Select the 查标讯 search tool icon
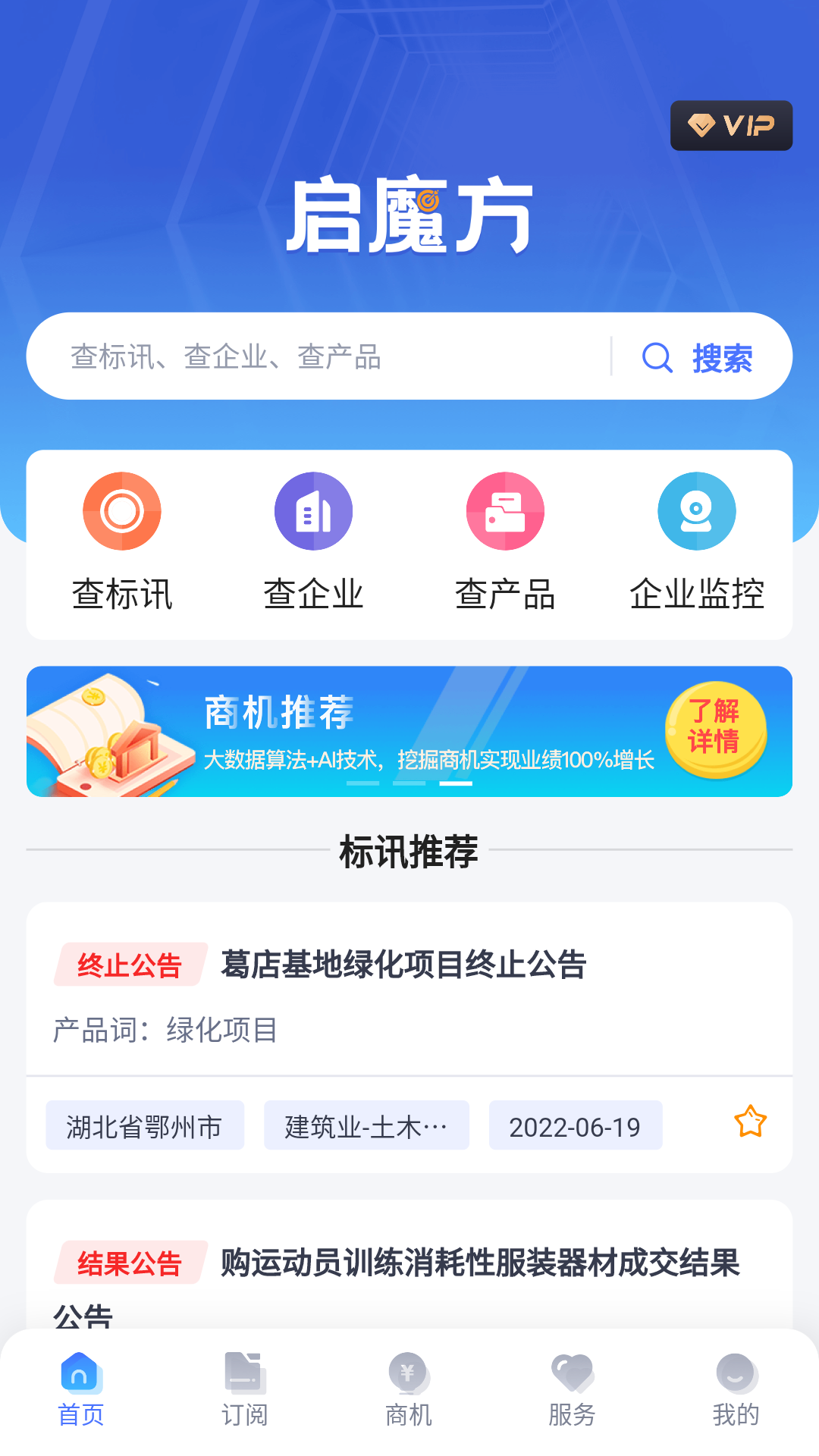The width and height of the screenshot is (819, 1456). click(121, 511)
